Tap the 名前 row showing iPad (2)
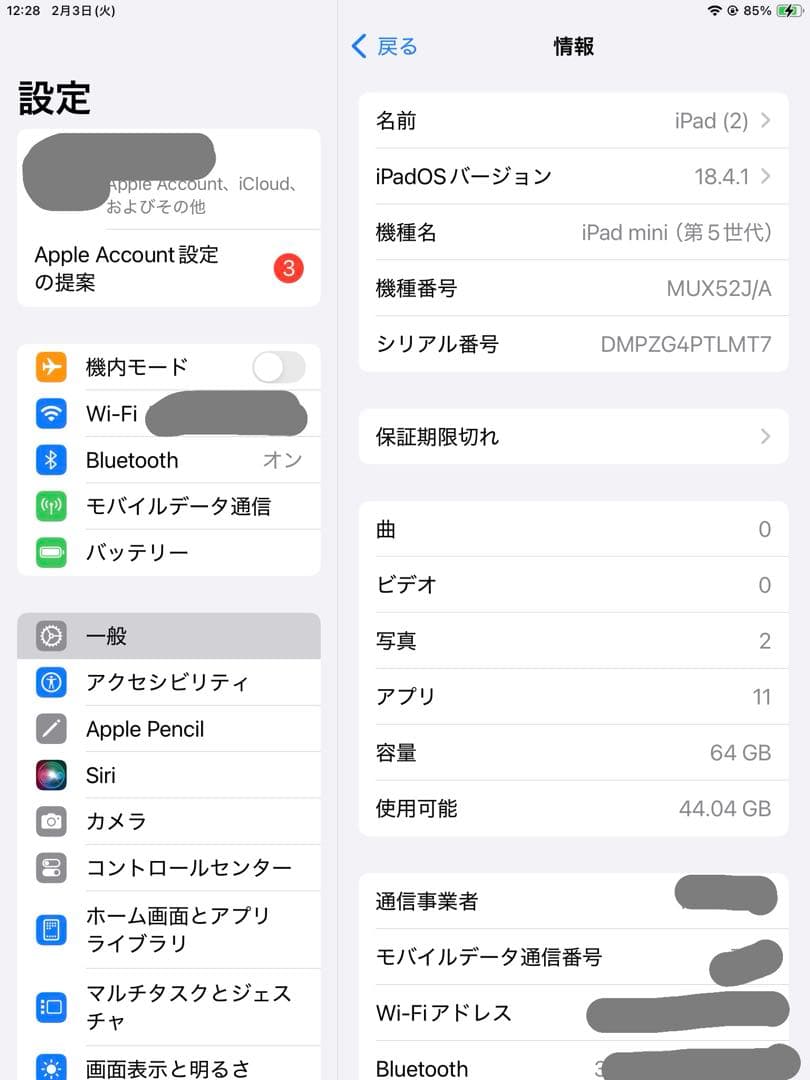The image size is (810, 1080). (x=575, y=120)
